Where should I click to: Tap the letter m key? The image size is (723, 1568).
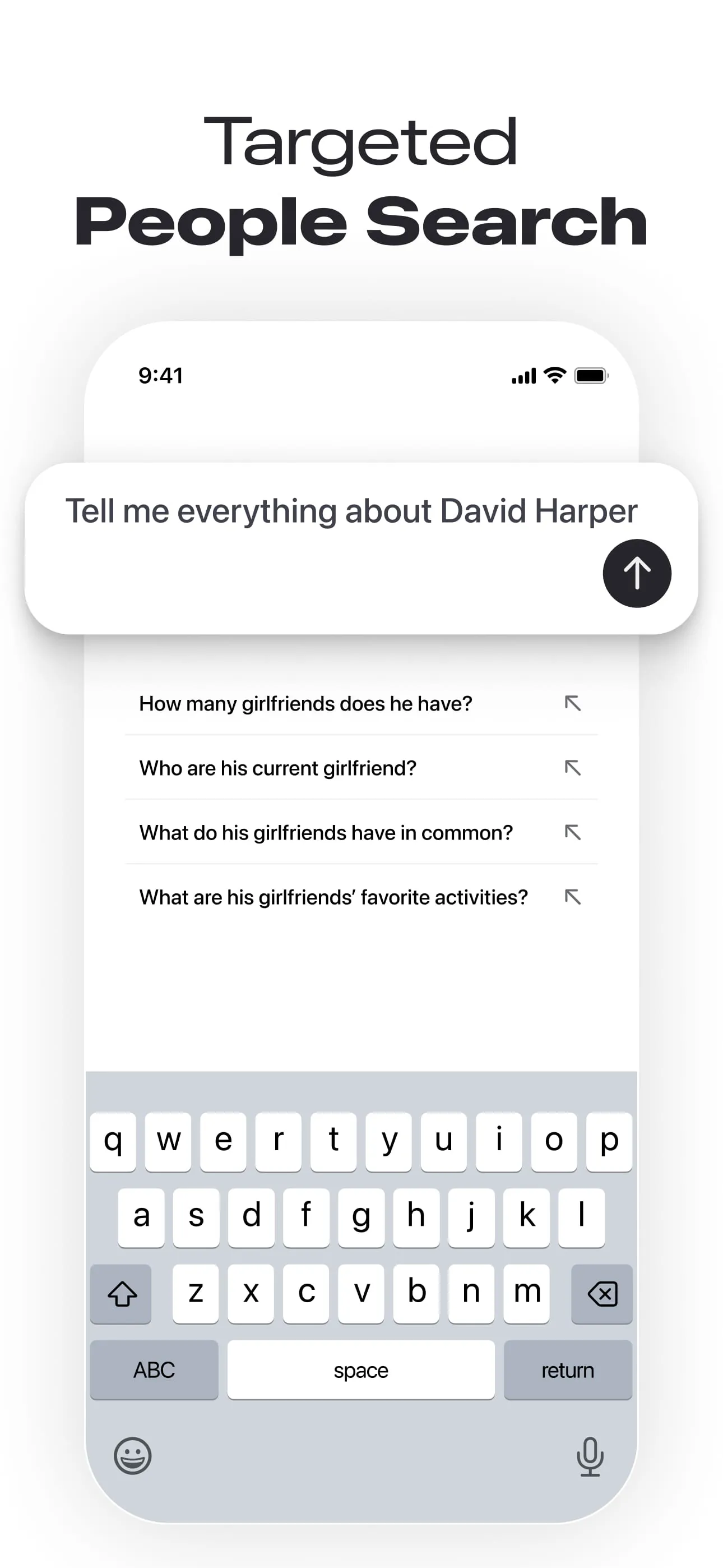click(x=526, y=1293)
